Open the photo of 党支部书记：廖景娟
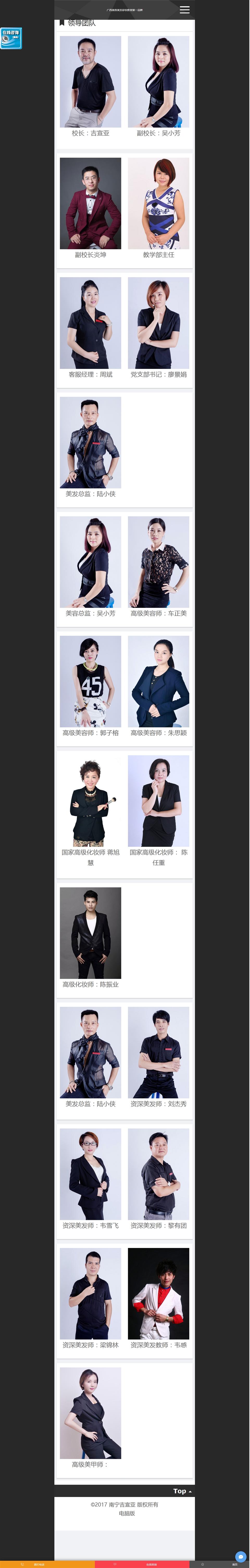The image size is (250, 1568). pos(159,323)
